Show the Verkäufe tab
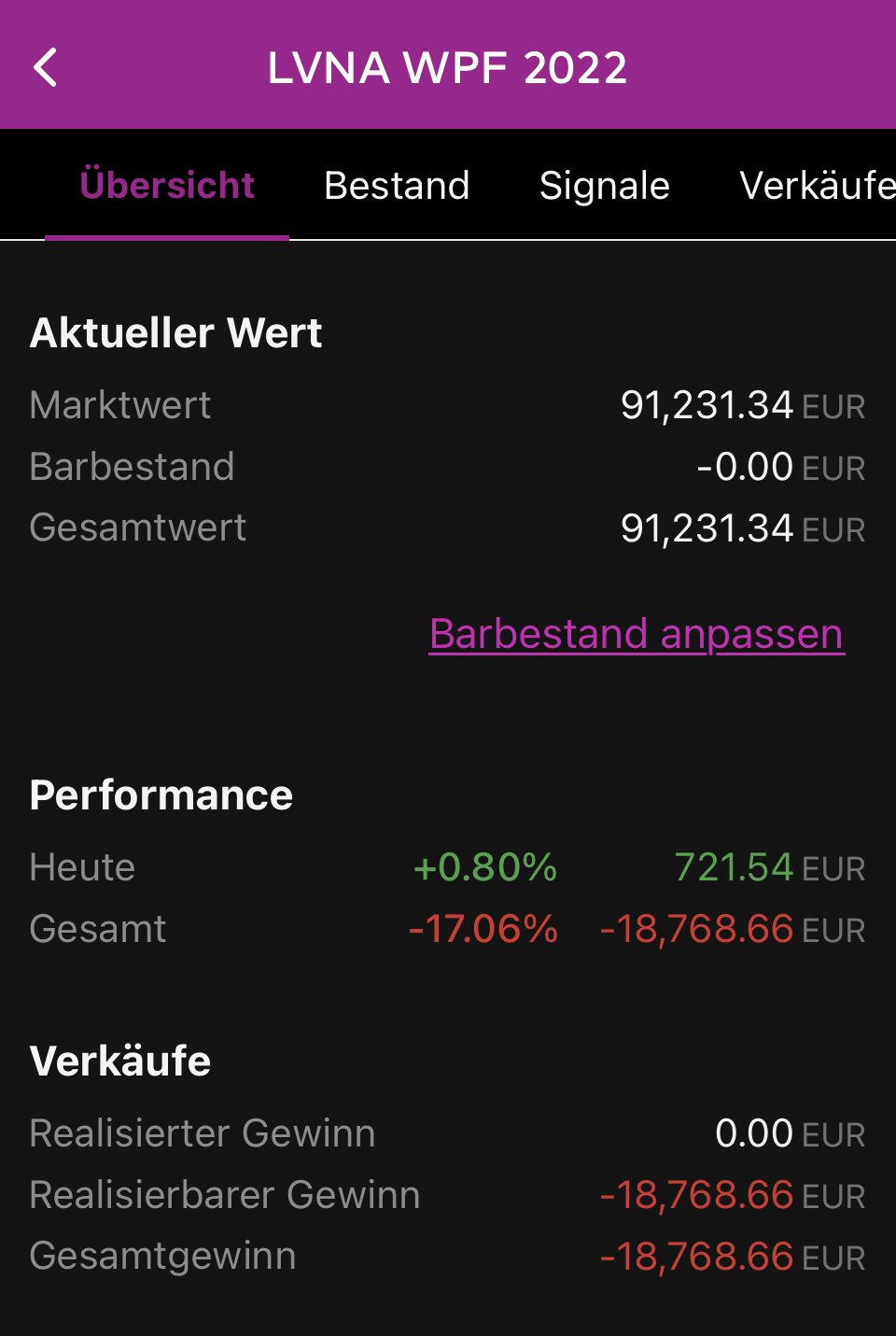Viewport: 896px width, 1336px height. tap(817, 186)
